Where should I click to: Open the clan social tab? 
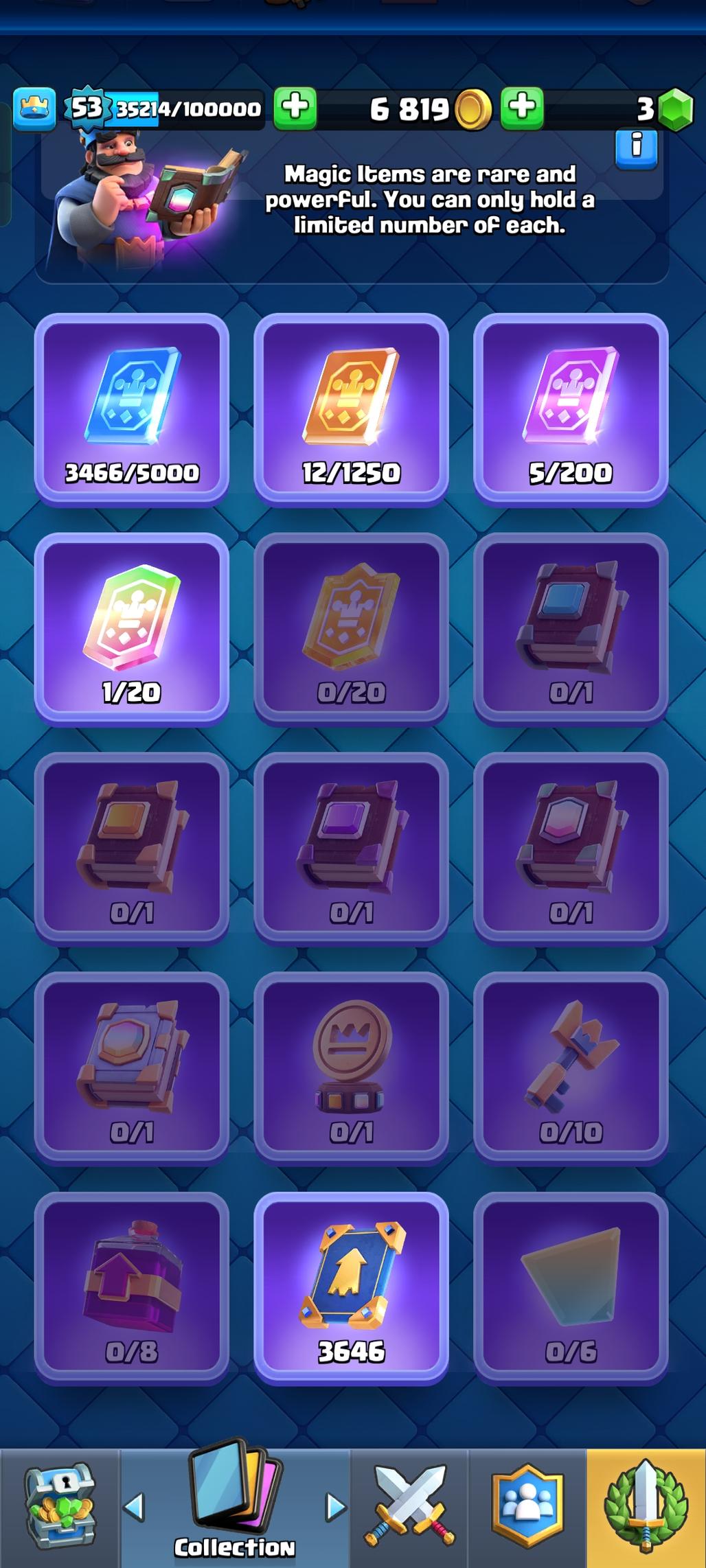[x=527, y=1508]
